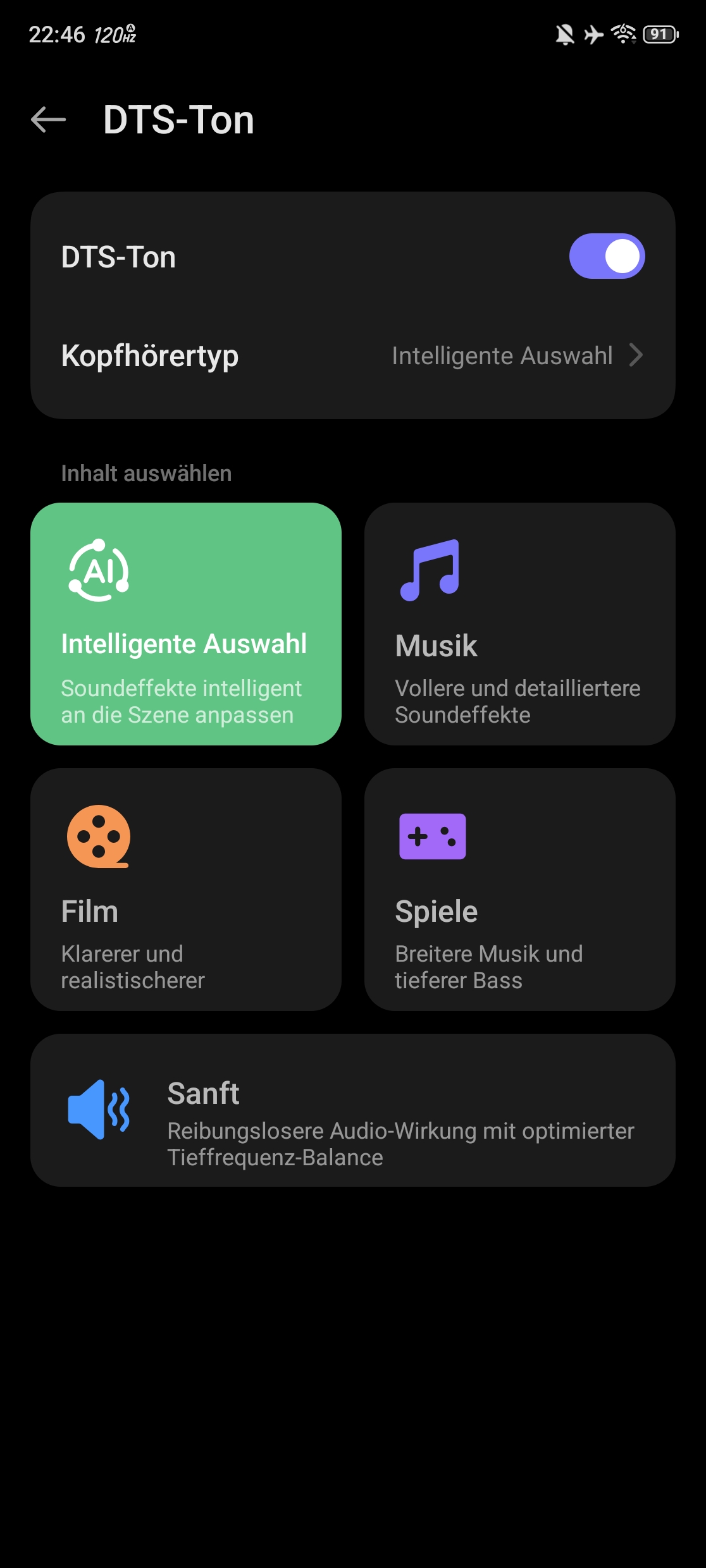This screenshot has width=706, height=1568.
Task: Select the Intelligente Auswahl sound mode
Action: pos(186,624)
